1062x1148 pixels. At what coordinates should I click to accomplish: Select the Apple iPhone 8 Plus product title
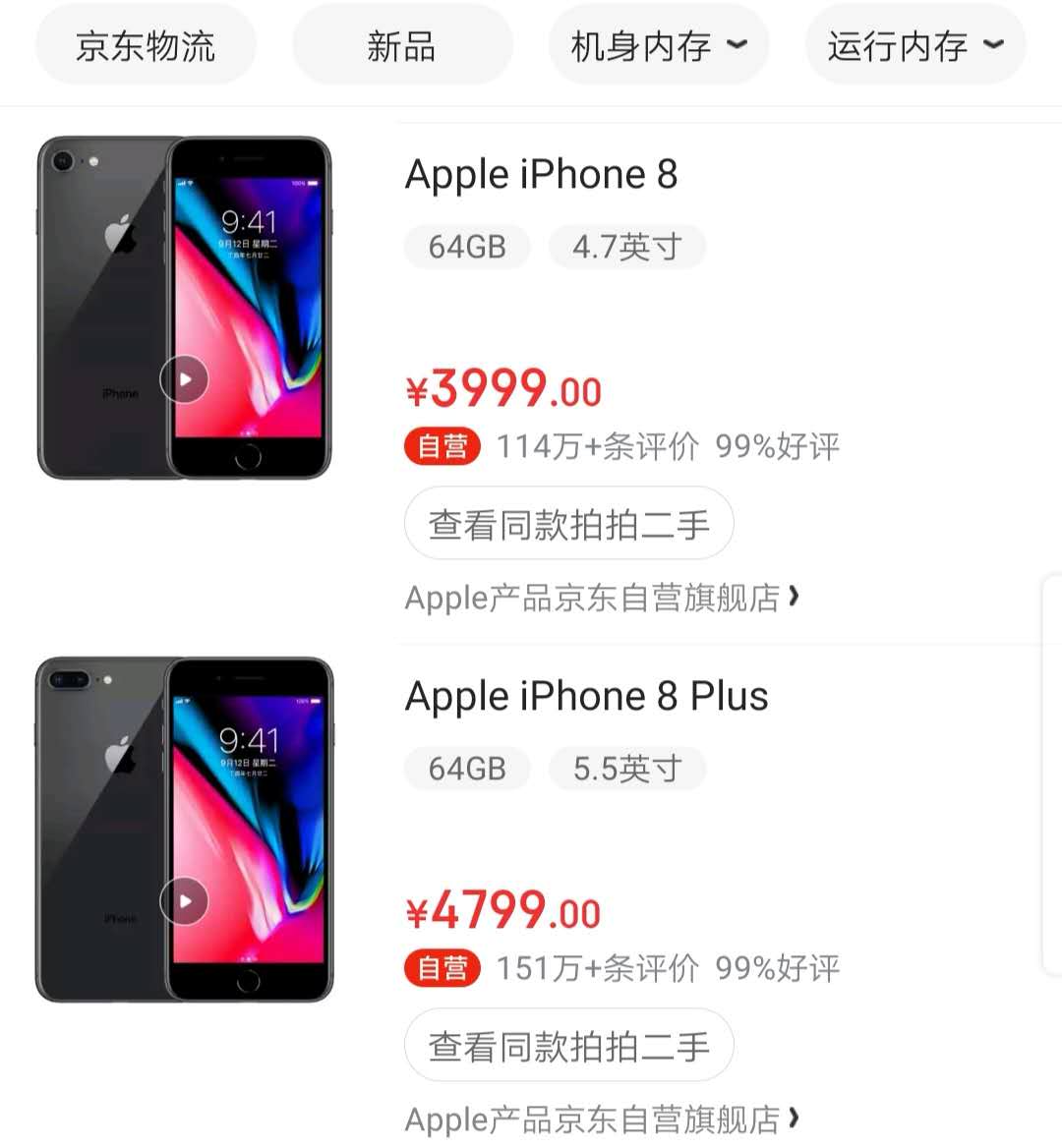pyautogui.click(x=586, y=696)
